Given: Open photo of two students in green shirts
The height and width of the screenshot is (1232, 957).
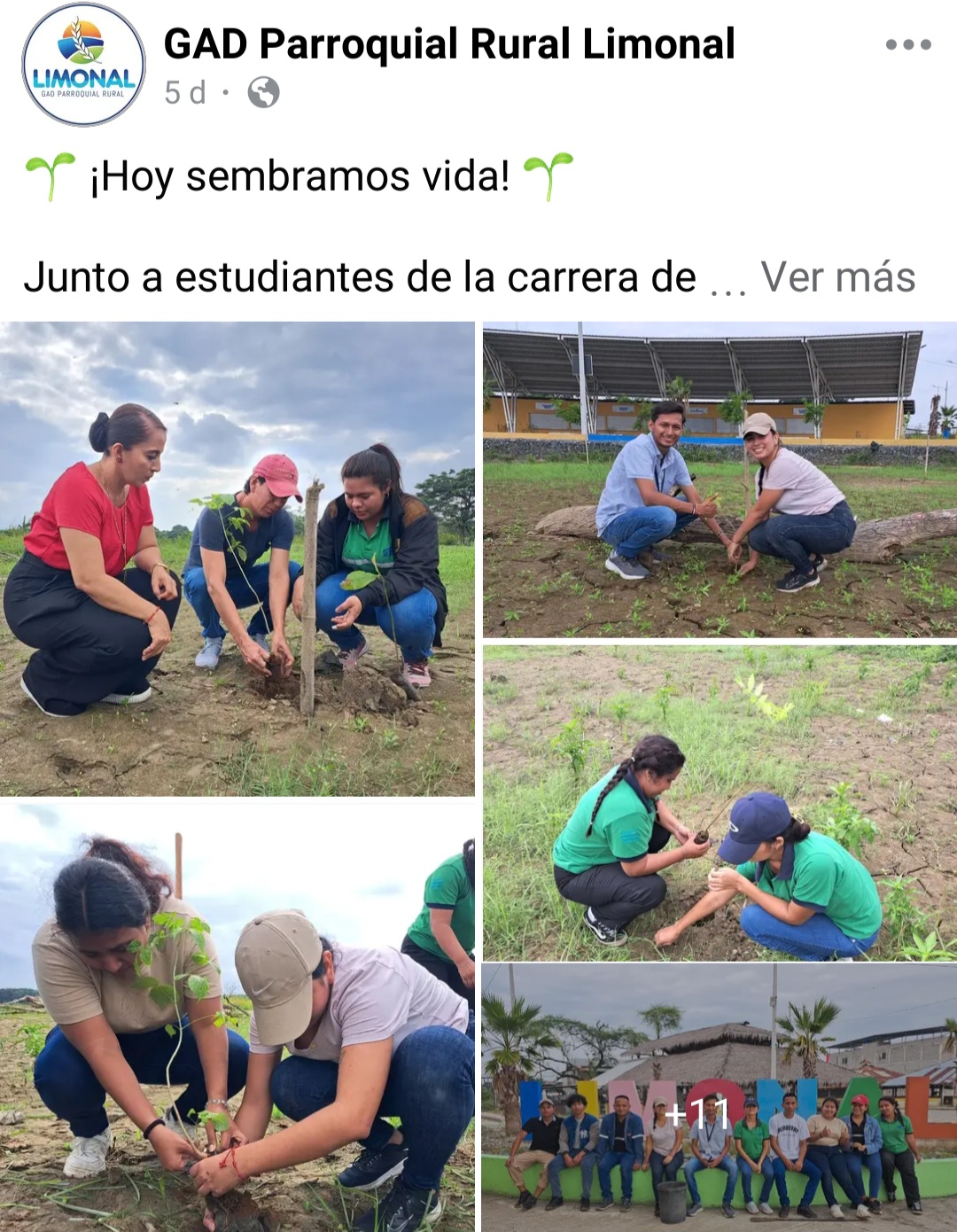Looking at the screenshot, I should coord(720,803).
